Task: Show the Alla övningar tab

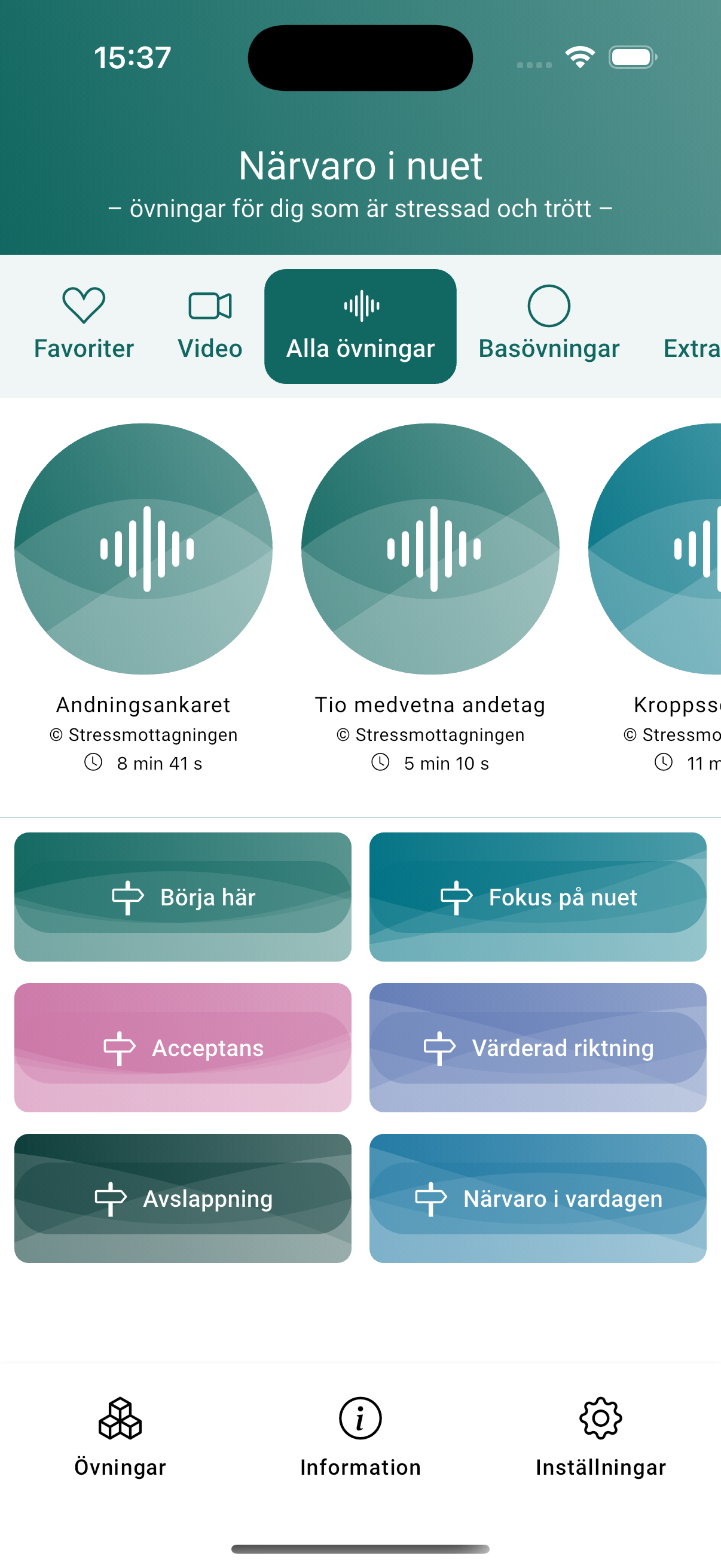Action: [x=360, y=326]
